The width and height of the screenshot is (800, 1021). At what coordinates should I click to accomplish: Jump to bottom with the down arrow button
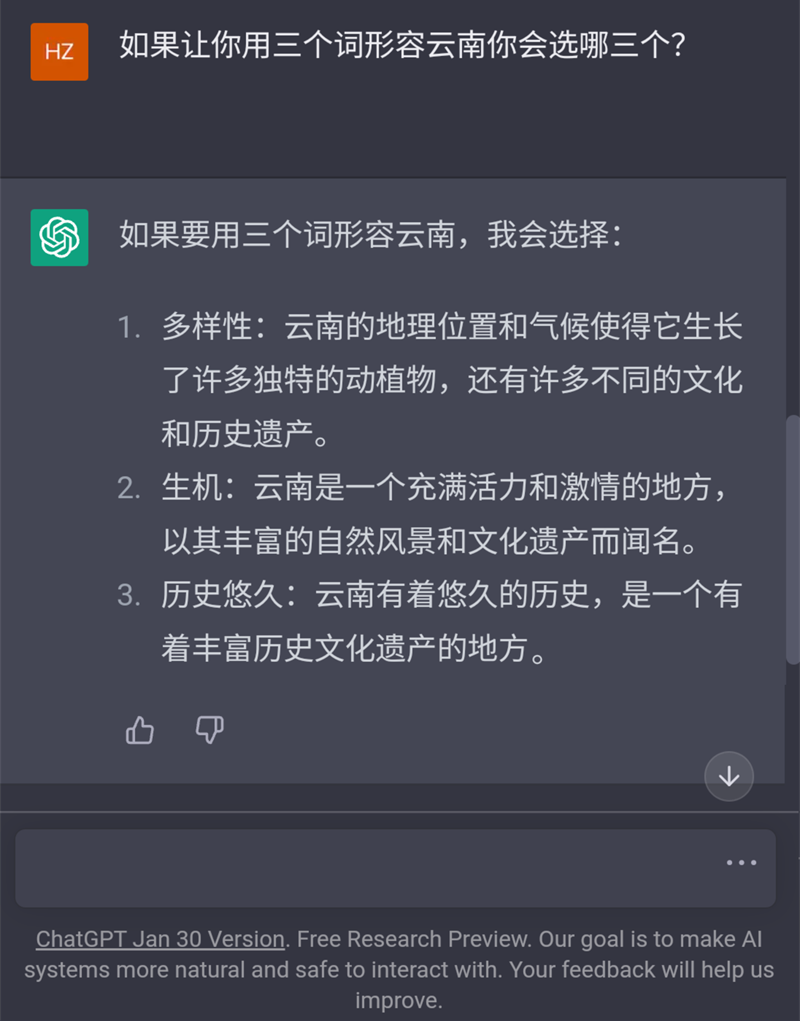pos(729,776)
